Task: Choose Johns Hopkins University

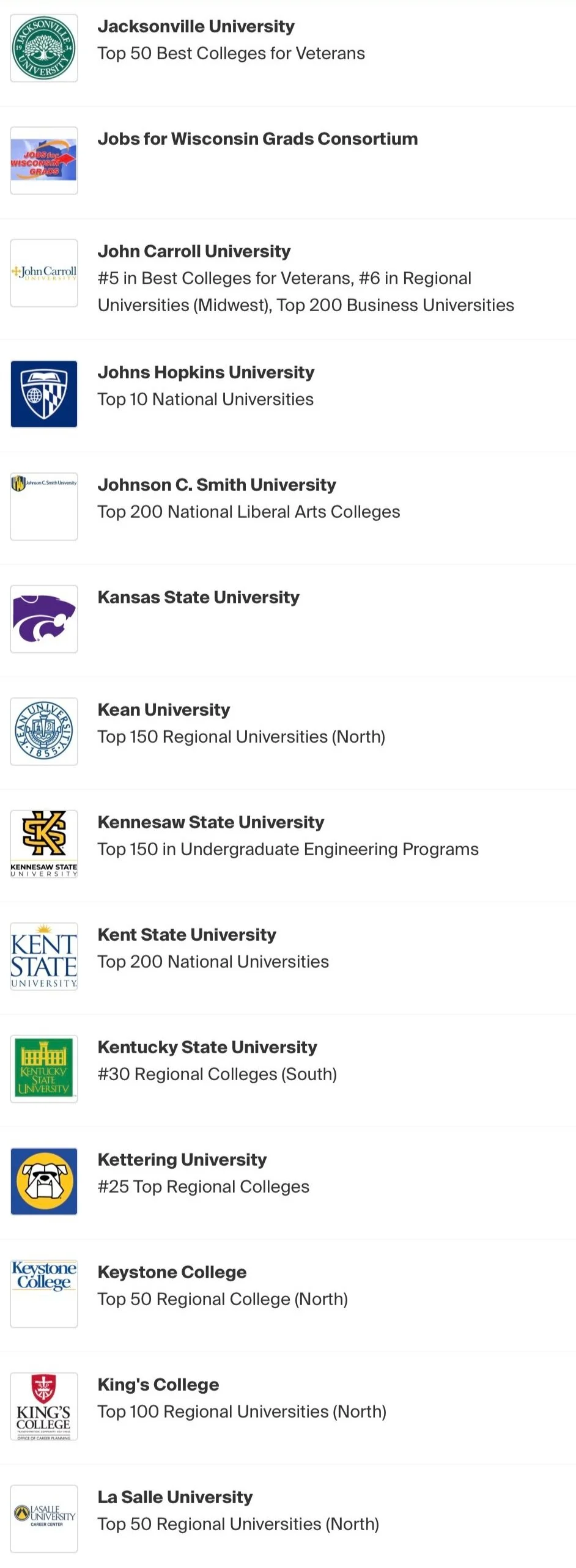Action: [x=205, y=373]
